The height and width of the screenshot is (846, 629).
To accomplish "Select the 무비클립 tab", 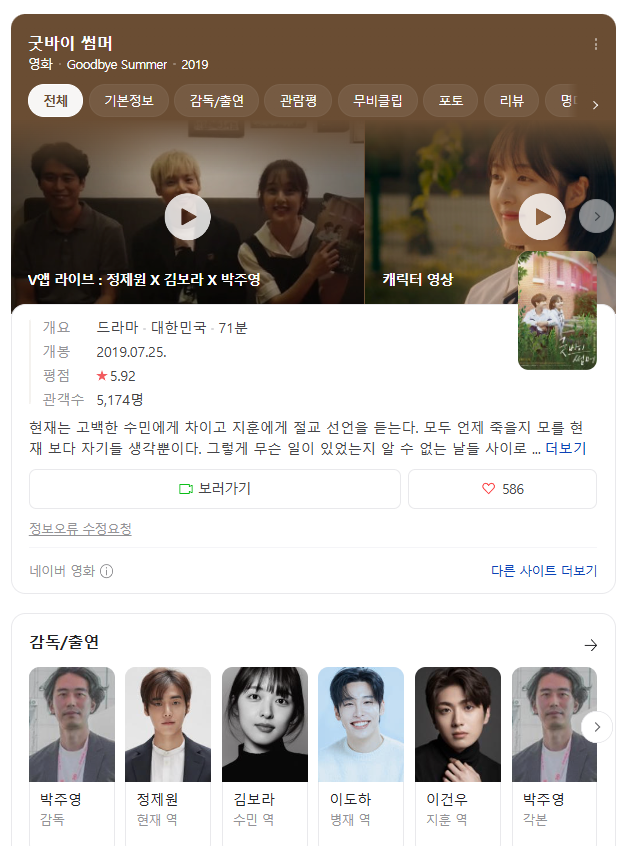I will (x=377, y=101).
